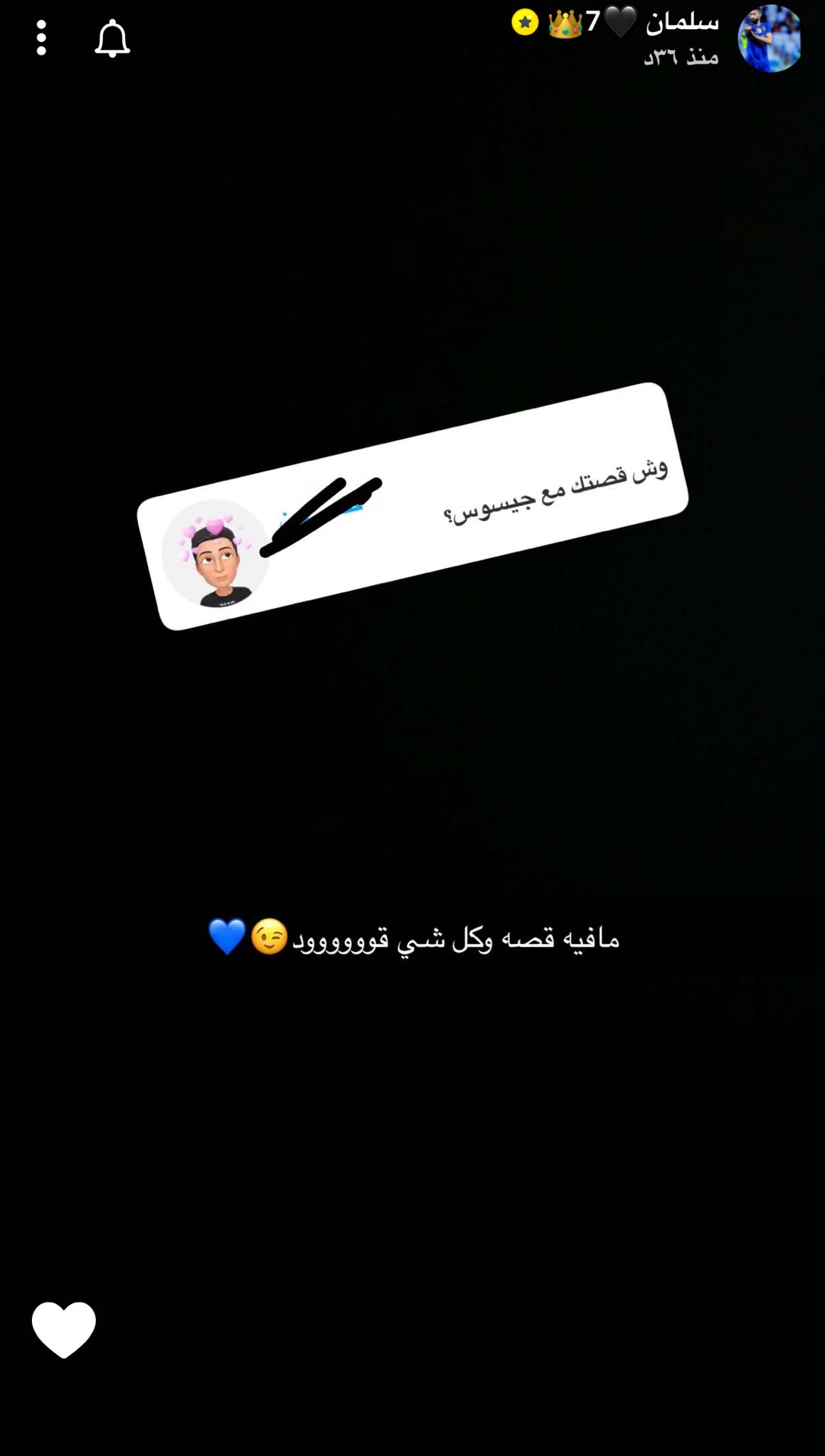825x1456 pixels.
Task: Open the three-dot overflow menu
Action: [x=41, y=38]
